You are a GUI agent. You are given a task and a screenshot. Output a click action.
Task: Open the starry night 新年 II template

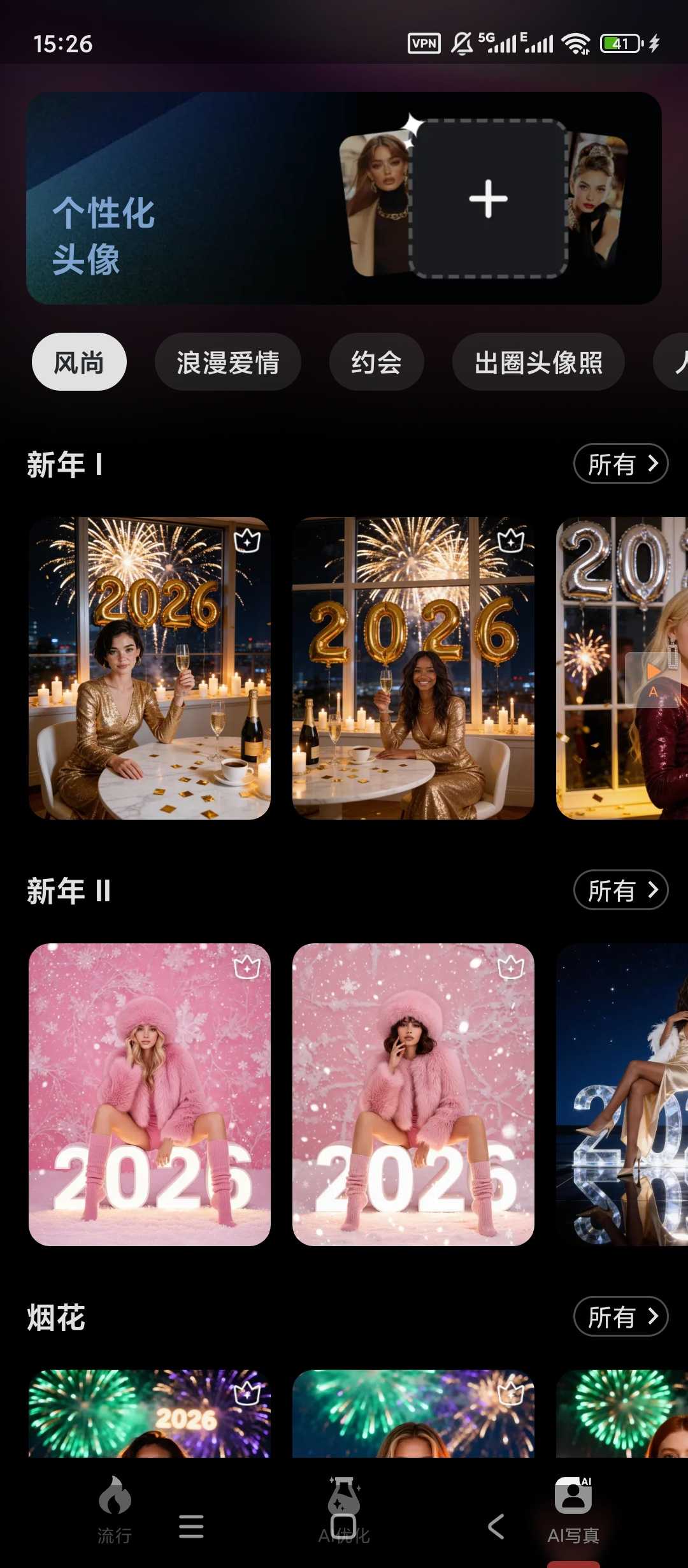click(621, 1094)
